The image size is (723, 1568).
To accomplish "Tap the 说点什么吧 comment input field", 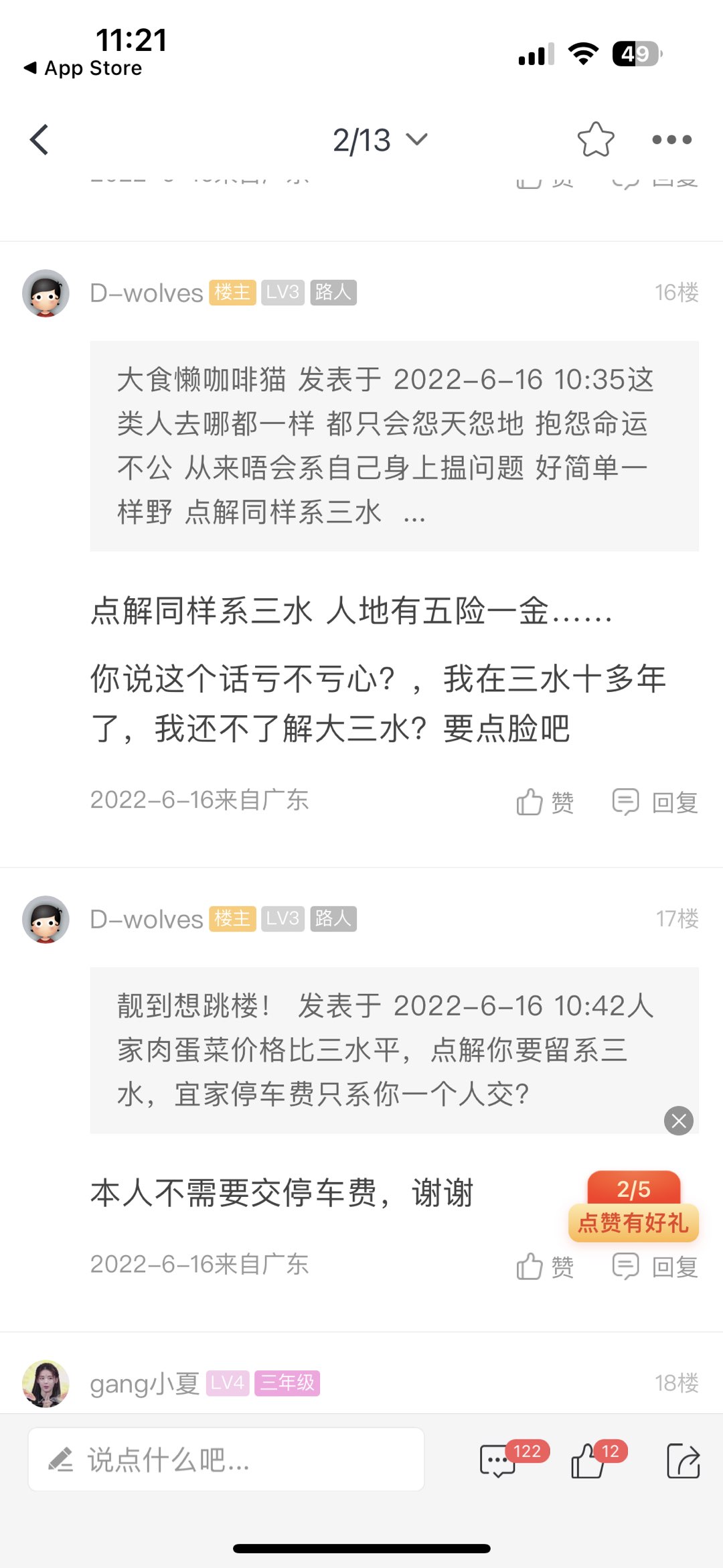I will [x=226, y=1459].
